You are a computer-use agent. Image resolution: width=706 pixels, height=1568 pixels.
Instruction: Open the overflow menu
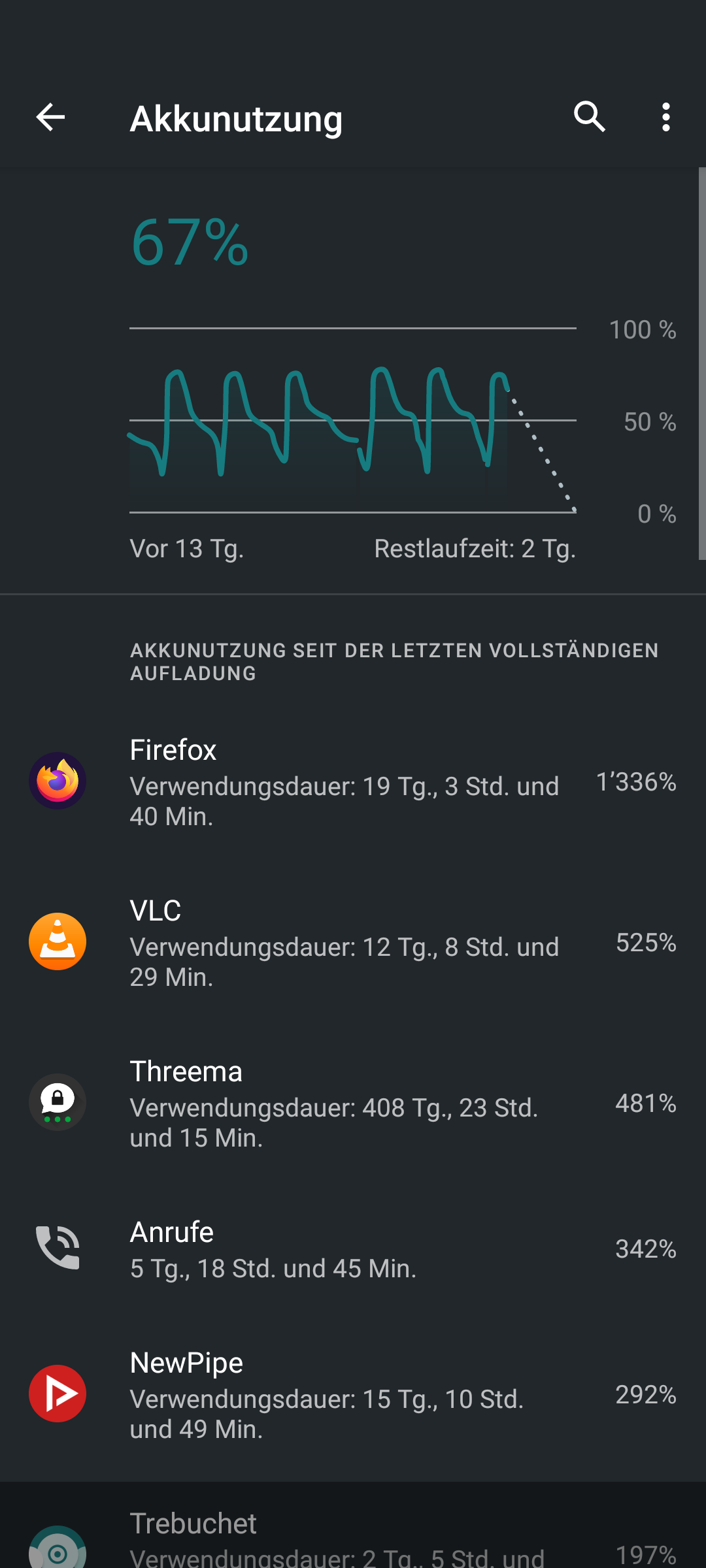pyautogui.click(x=665, y=118)
